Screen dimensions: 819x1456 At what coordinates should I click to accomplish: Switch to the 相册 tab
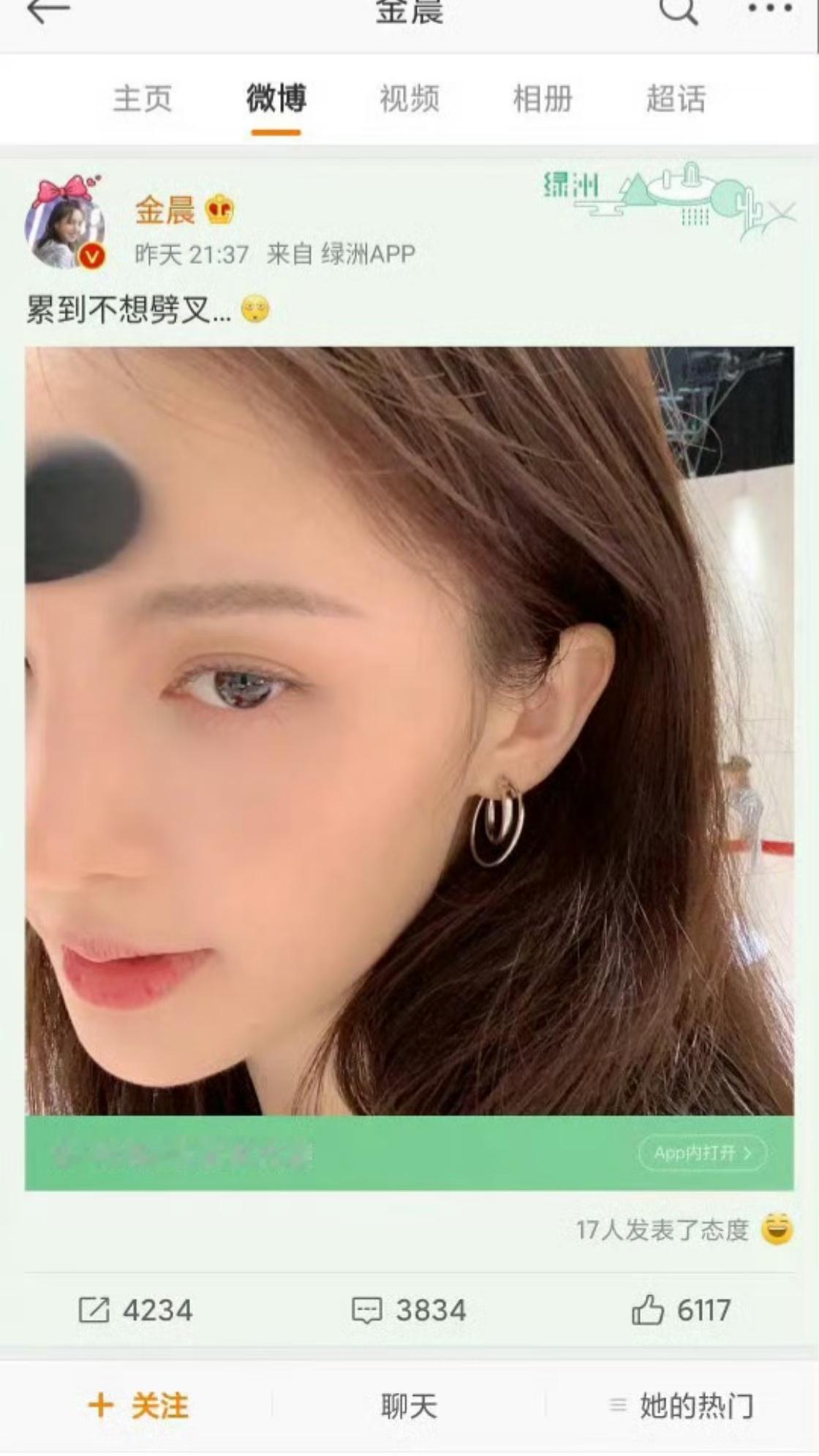click(543, 100)
